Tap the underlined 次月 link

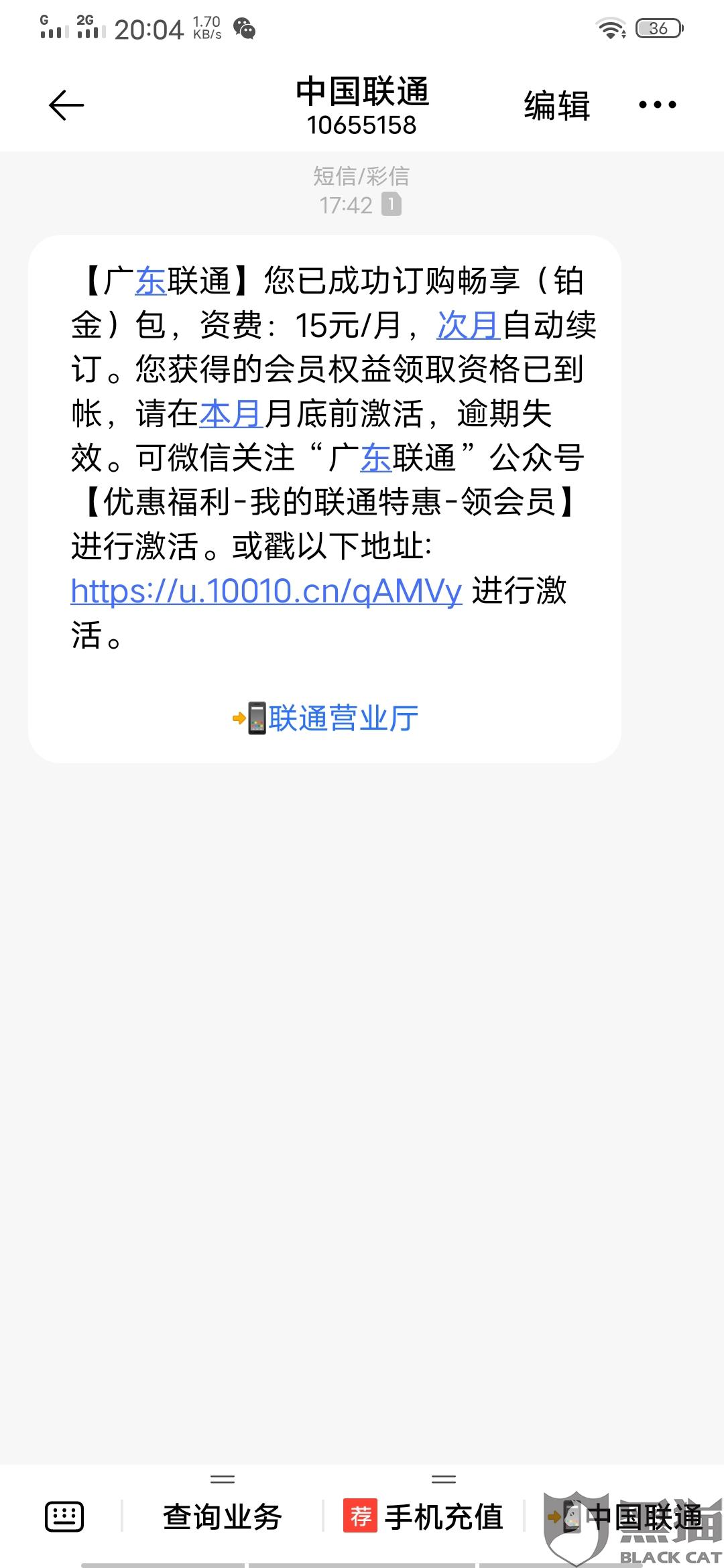(468, 325)
